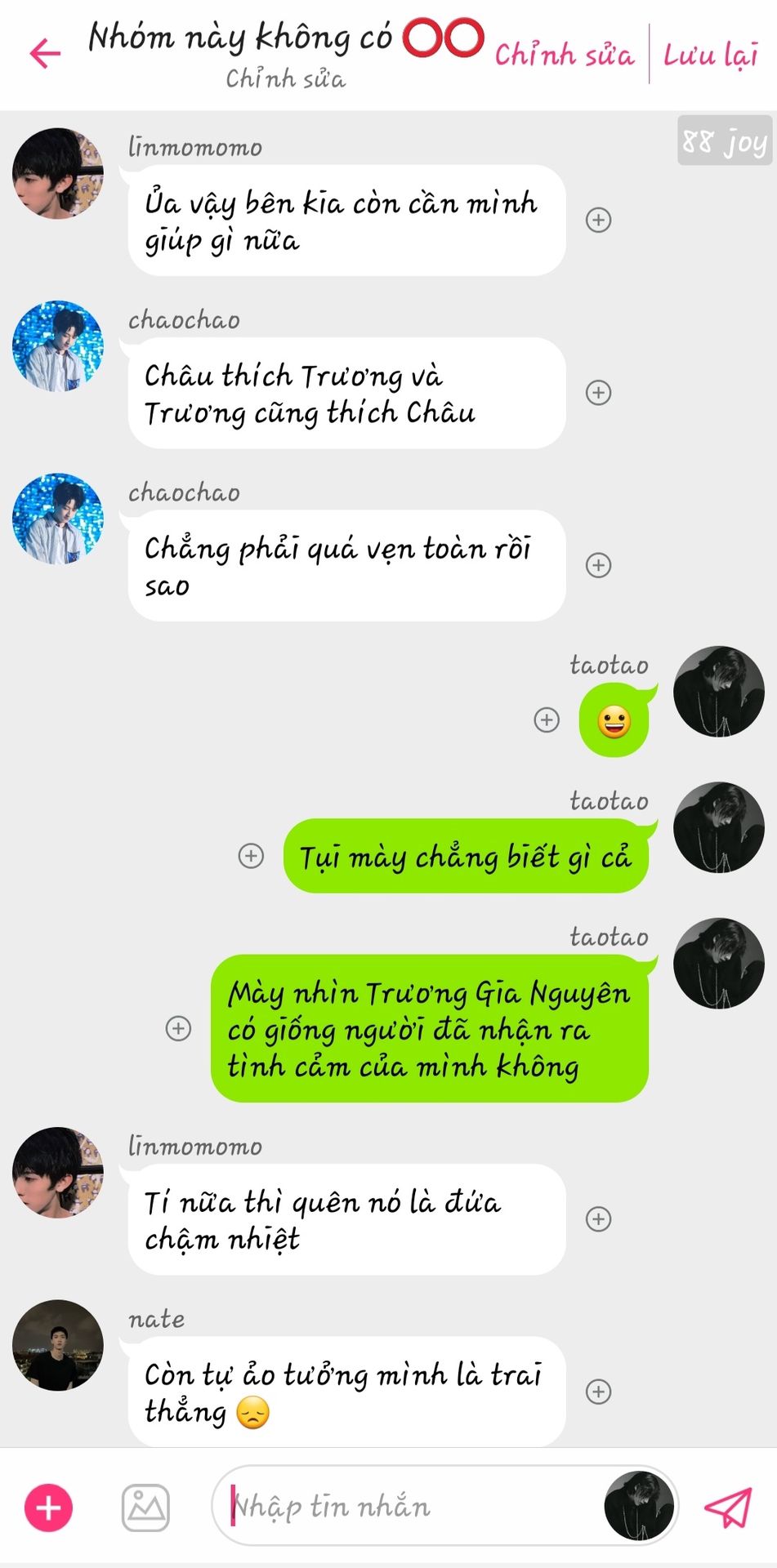Go back using the pink arrow
Viewport: 777px width, 1568px height.
point(45,54)
